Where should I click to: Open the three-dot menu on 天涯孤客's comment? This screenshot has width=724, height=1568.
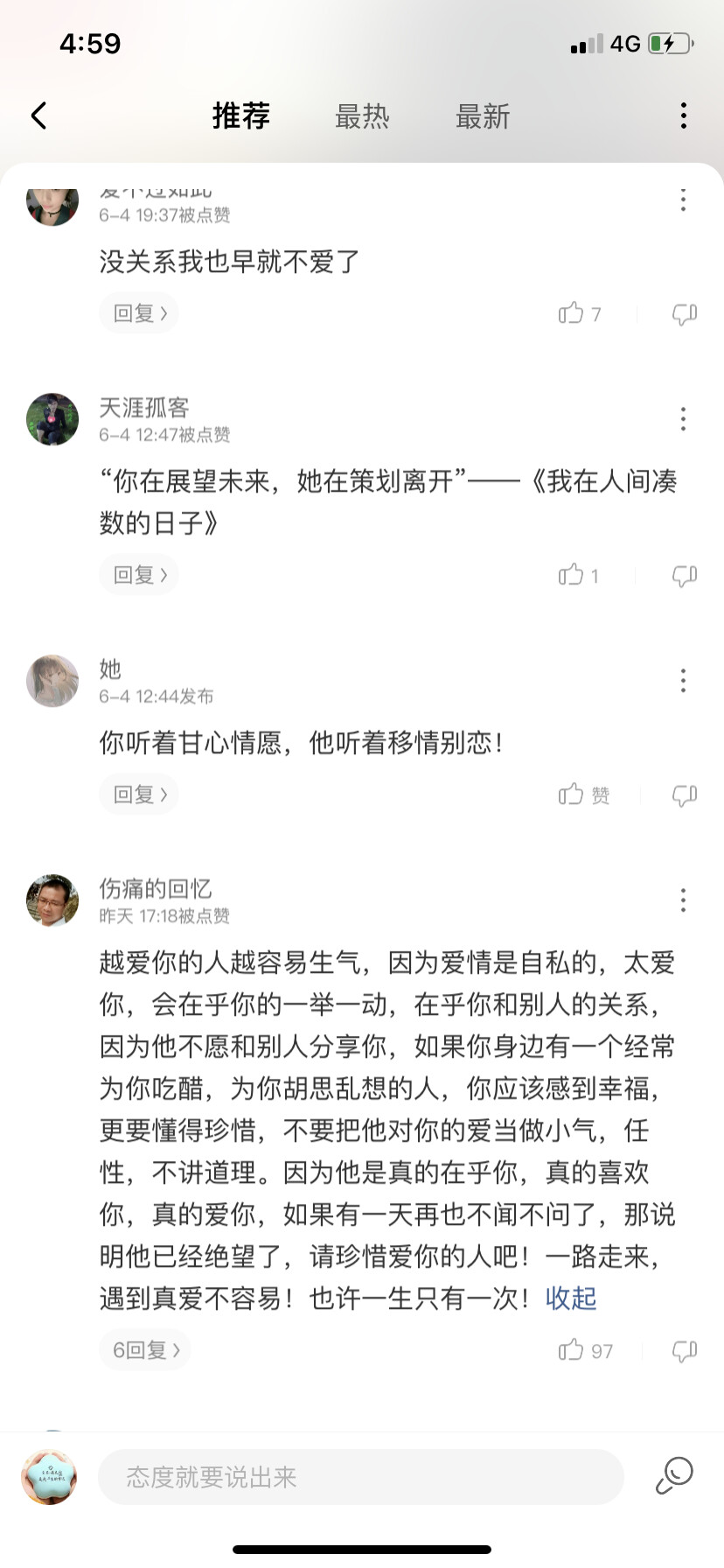point(683,420)
